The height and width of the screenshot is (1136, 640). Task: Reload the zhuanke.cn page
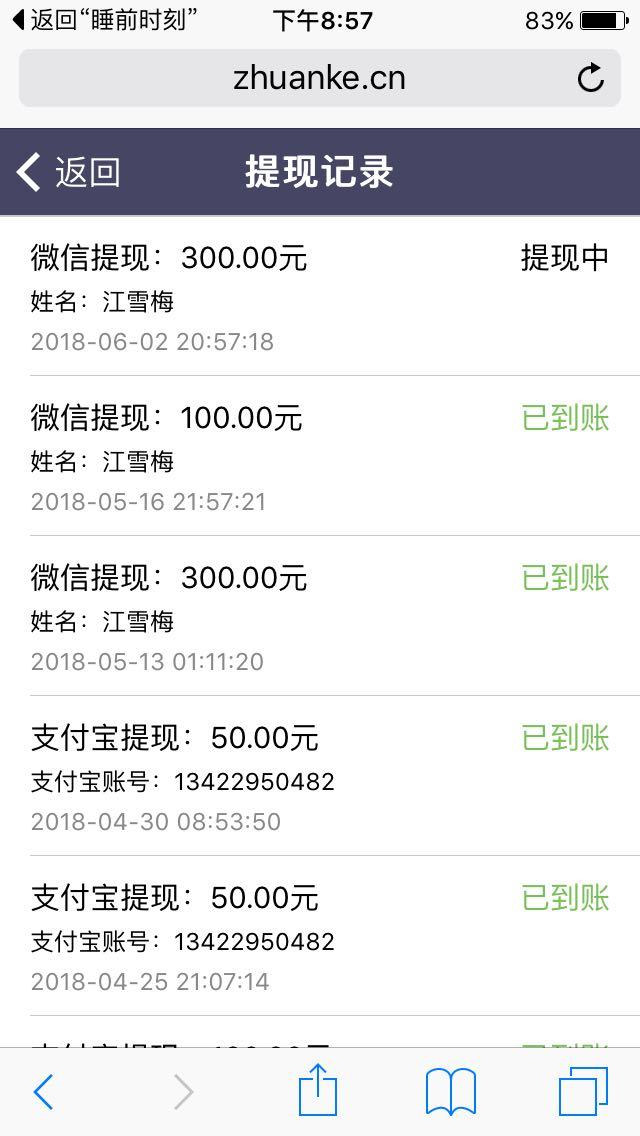591,78
